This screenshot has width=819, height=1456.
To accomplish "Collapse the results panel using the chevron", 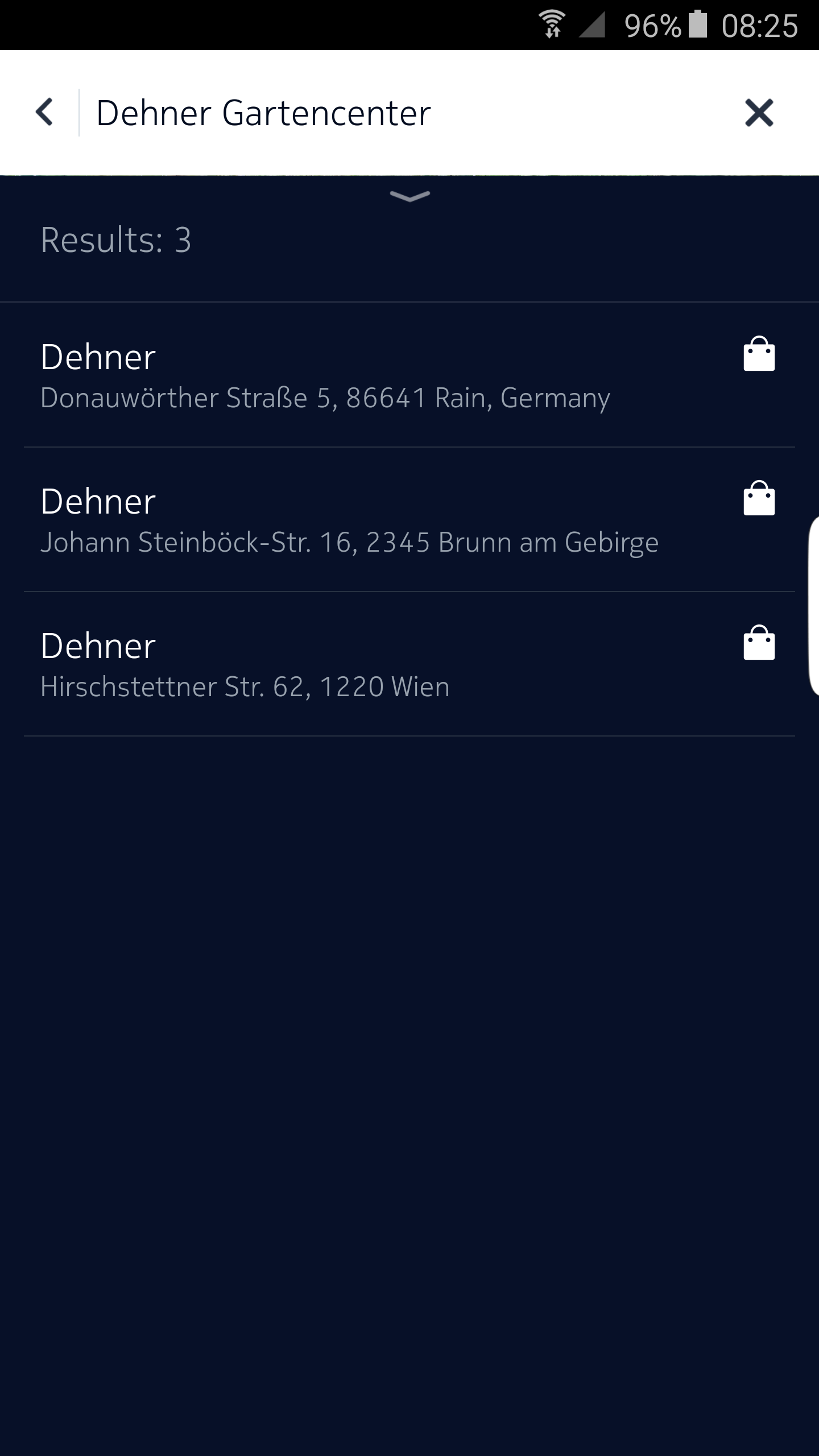I will (x=409, y=196).
